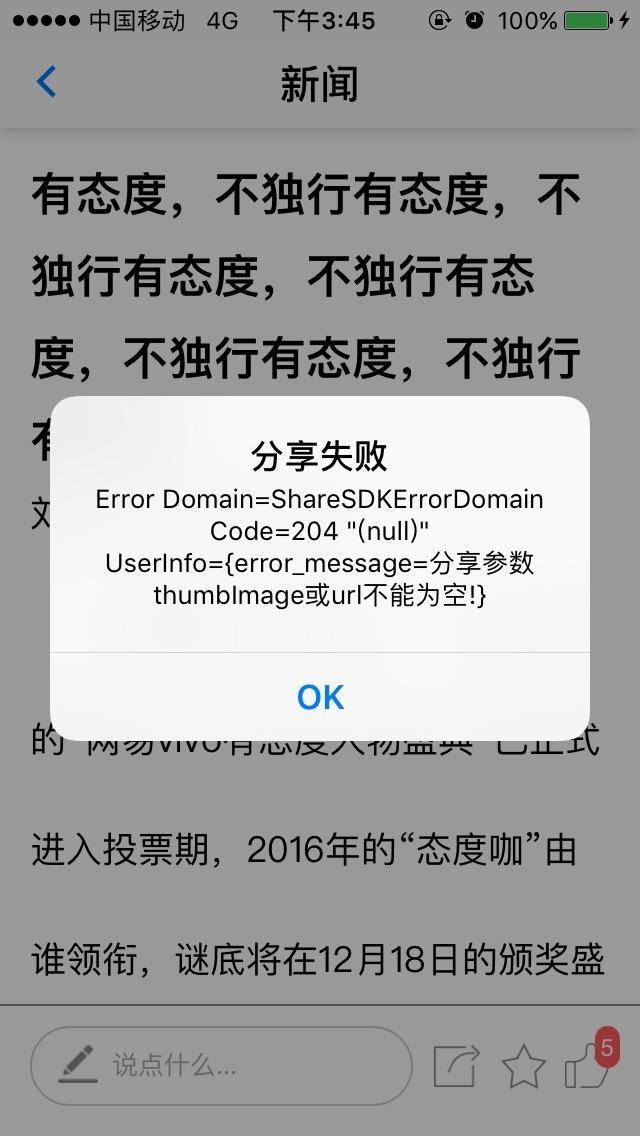
Task: Favorite this article with the star
Action: pos(523,1066)
